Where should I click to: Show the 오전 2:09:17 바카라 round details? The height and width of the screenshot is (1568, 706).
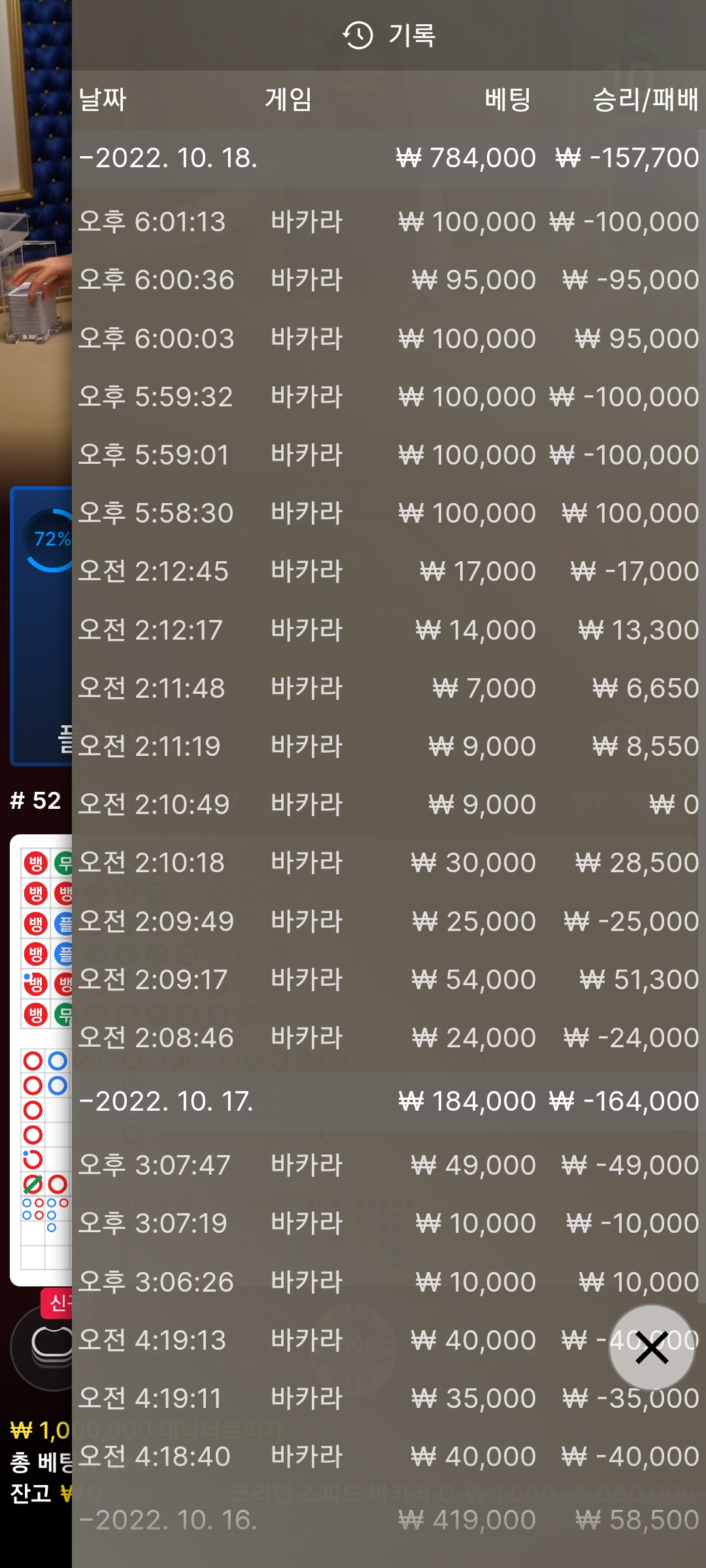click(x=388, y=979)
